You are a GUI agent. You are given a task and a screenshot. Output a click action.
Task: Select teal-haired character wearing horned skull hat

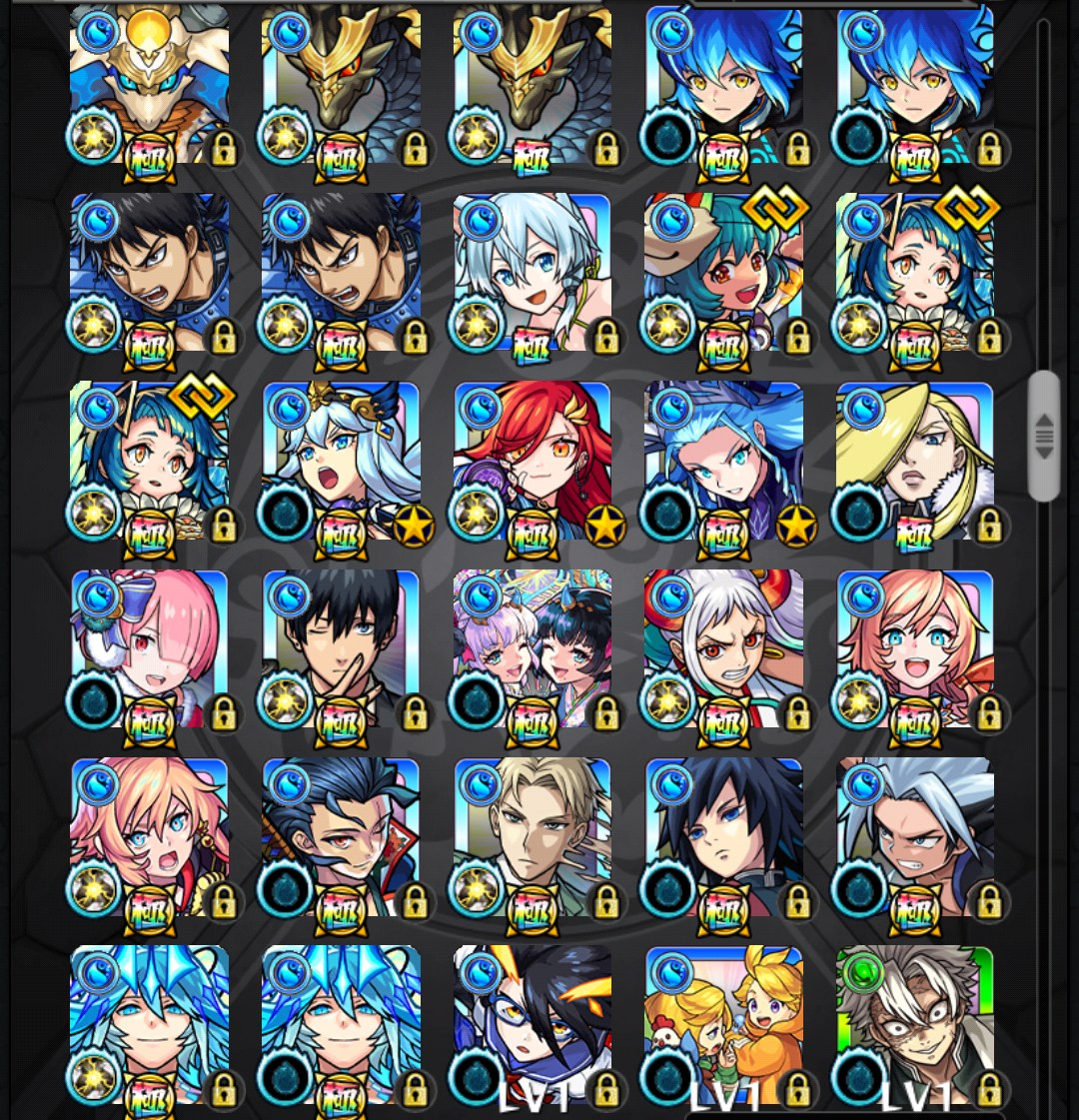tap(723, 272)
